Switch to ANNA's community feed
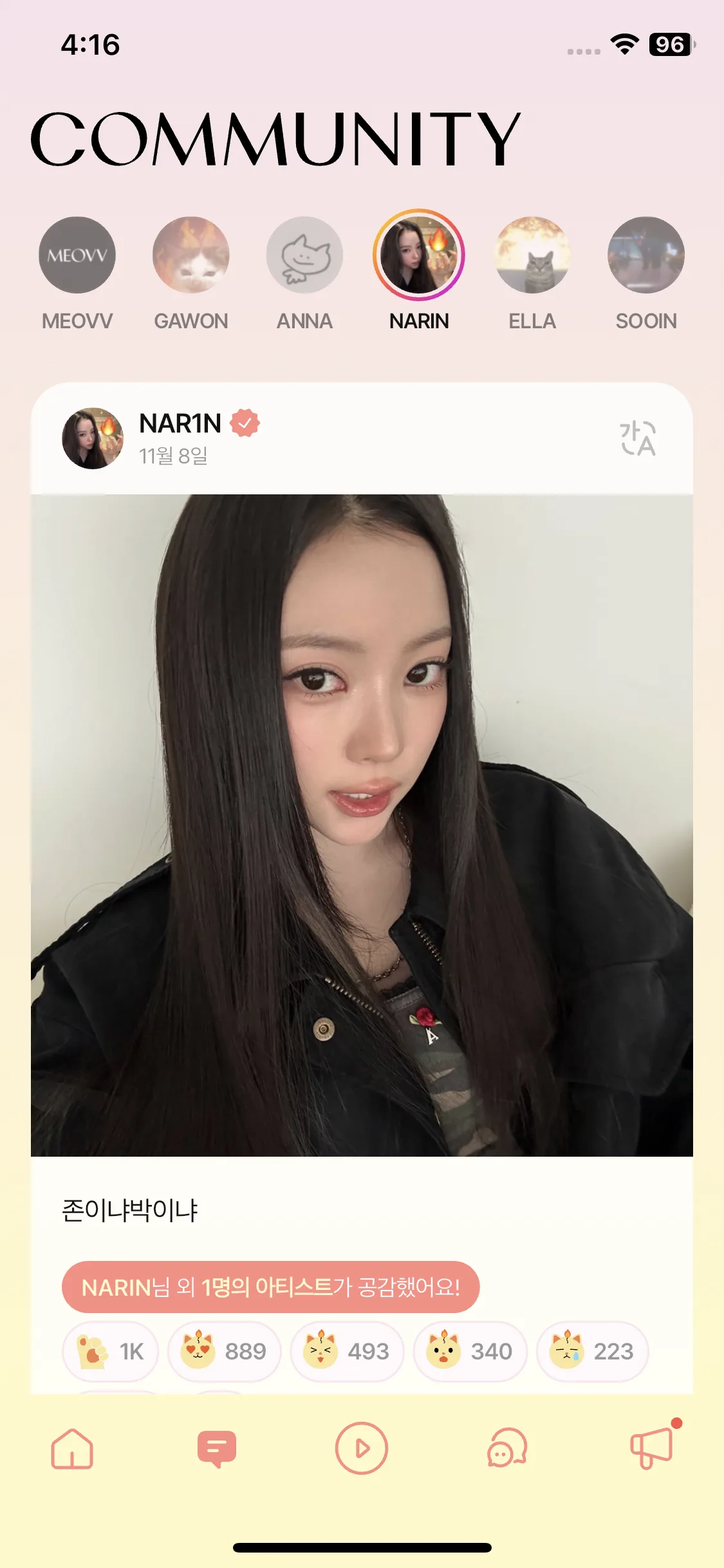This screenshot has width=724, height=1568. (x=304, y=255)
